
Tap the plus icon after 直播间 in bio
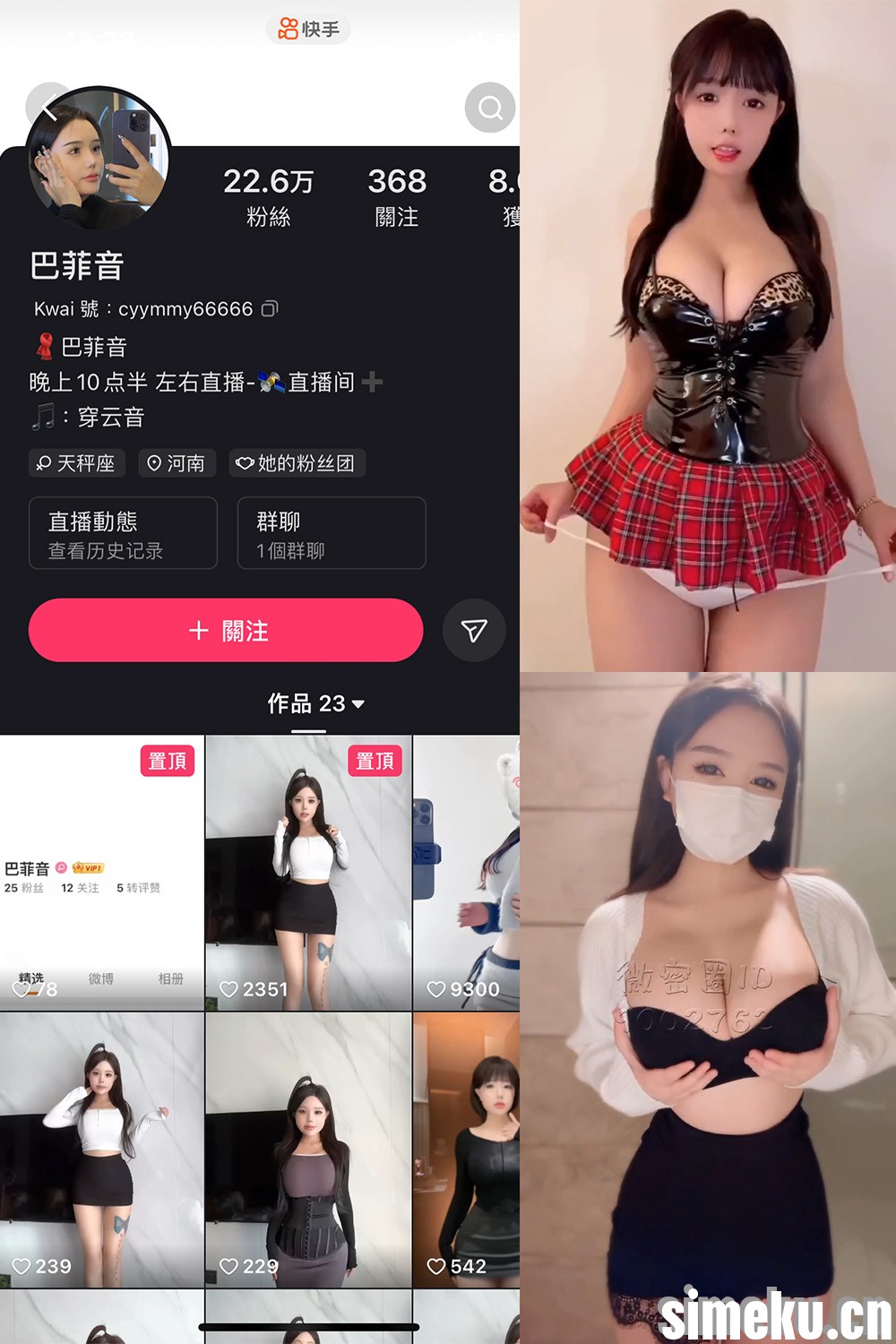coord(372,381)
